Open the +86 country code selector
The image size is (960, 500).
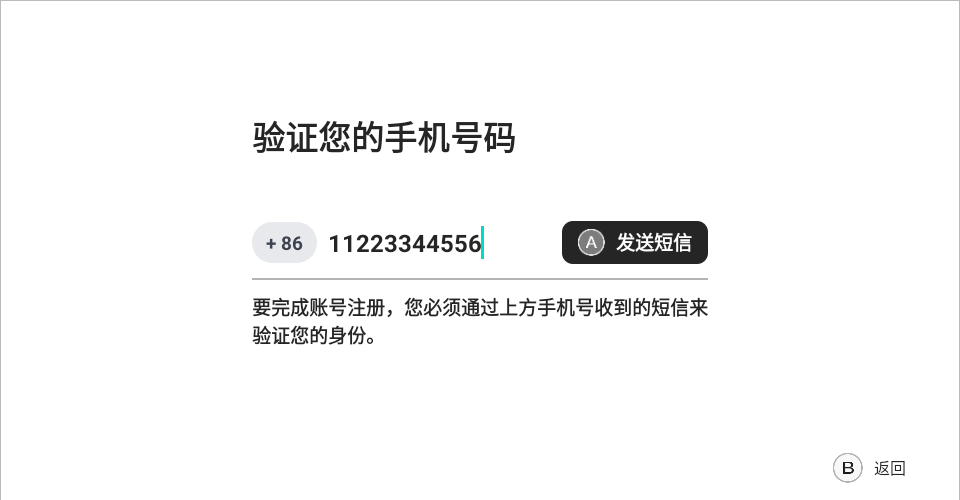coord(284,243)
